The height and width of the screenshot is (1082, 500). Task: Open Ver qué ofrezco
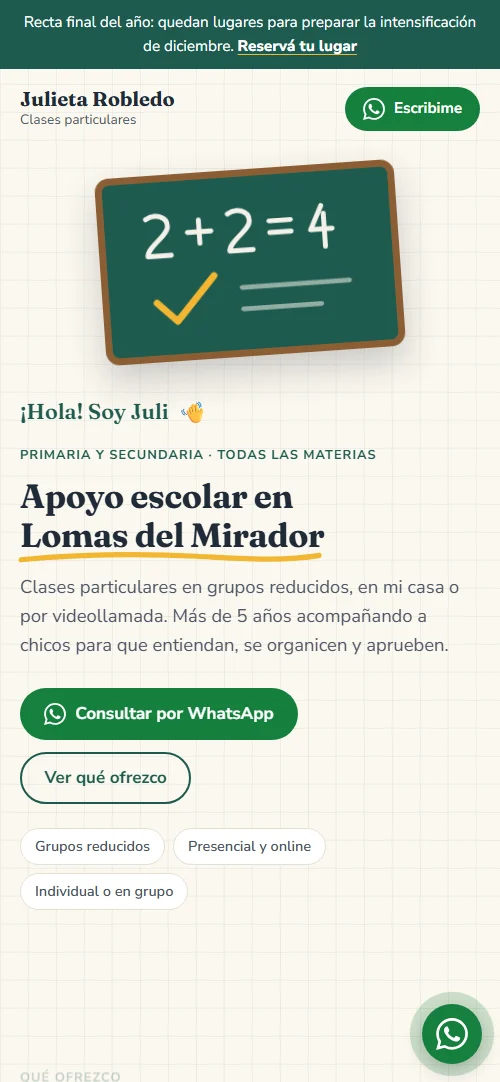pos(105,778)
